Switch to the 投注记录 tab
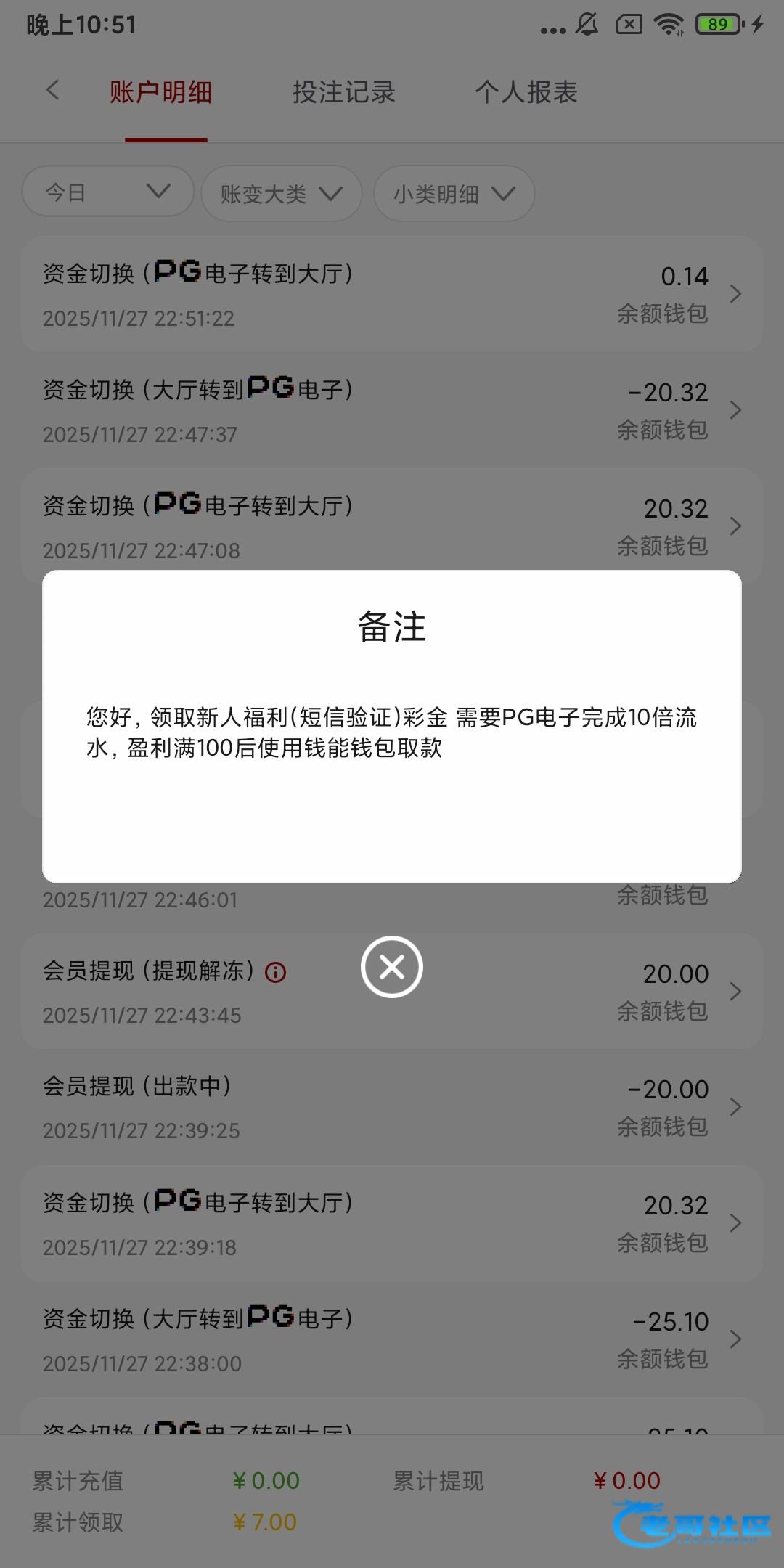Viewport: 784px width, 1568px height. [343, 92]
